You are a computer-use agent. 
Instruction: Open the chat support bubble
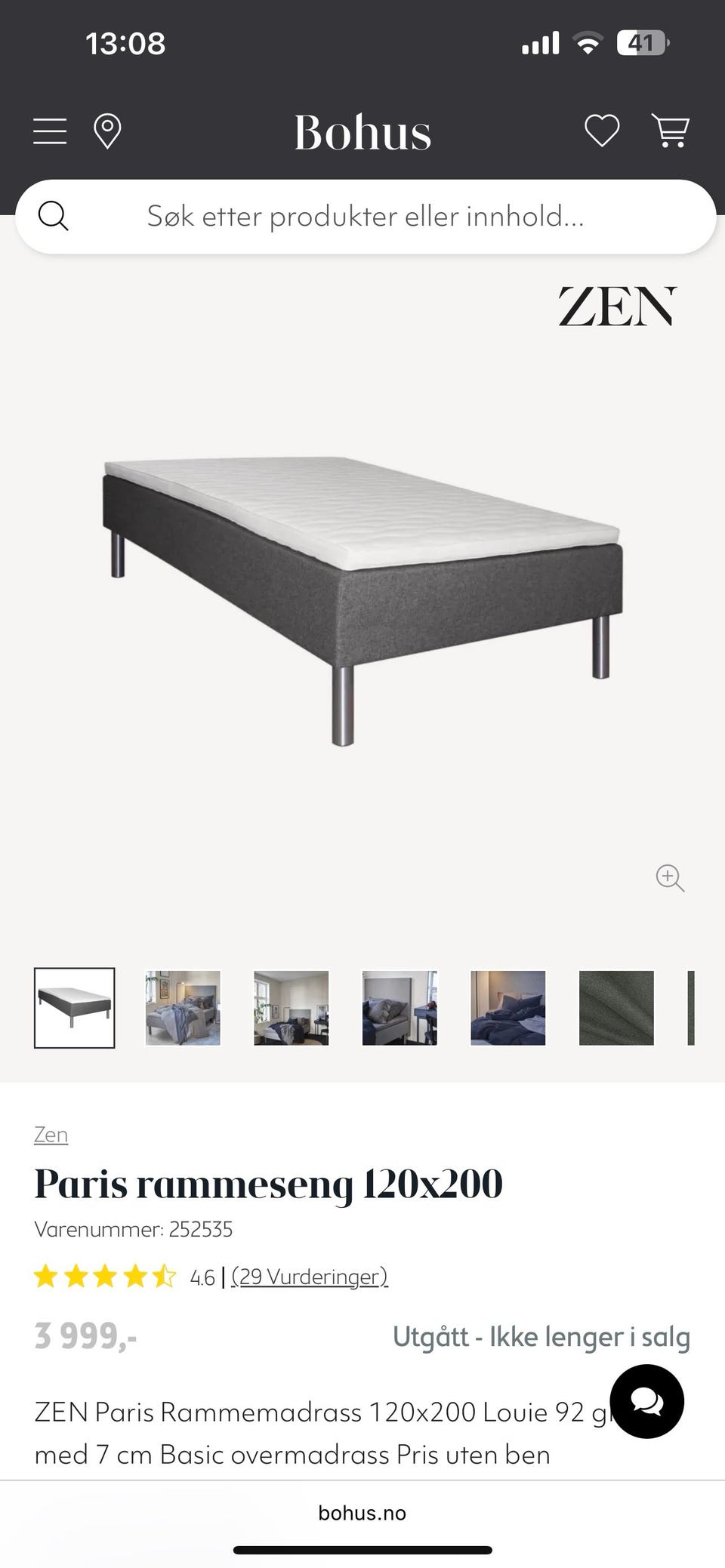pos(646,1401)
